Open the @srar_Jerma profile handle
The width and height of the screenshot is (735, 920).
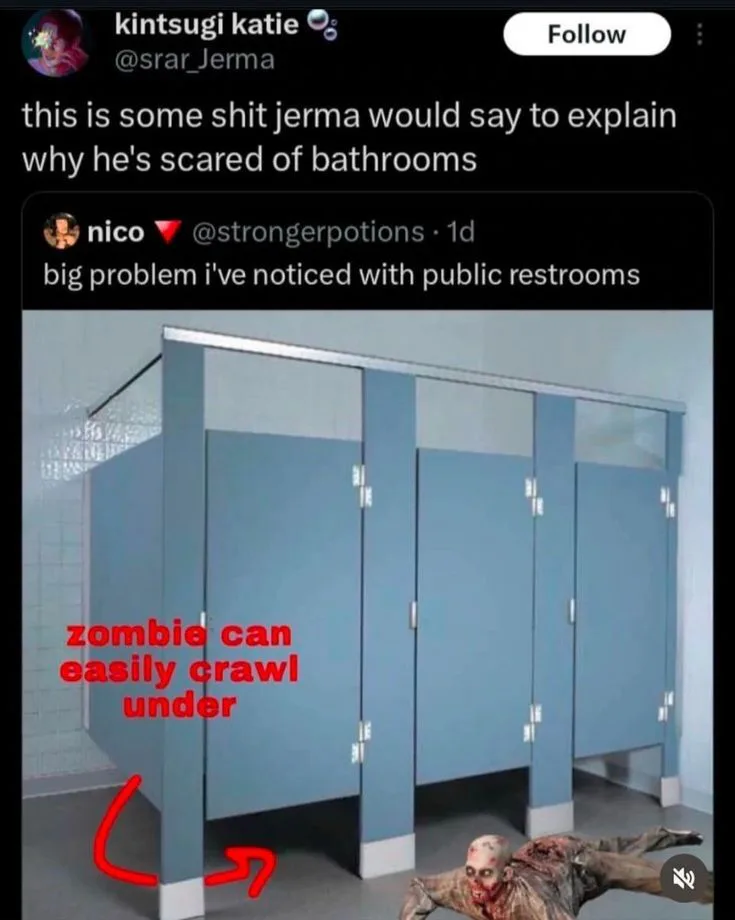[x=195, y=60]
